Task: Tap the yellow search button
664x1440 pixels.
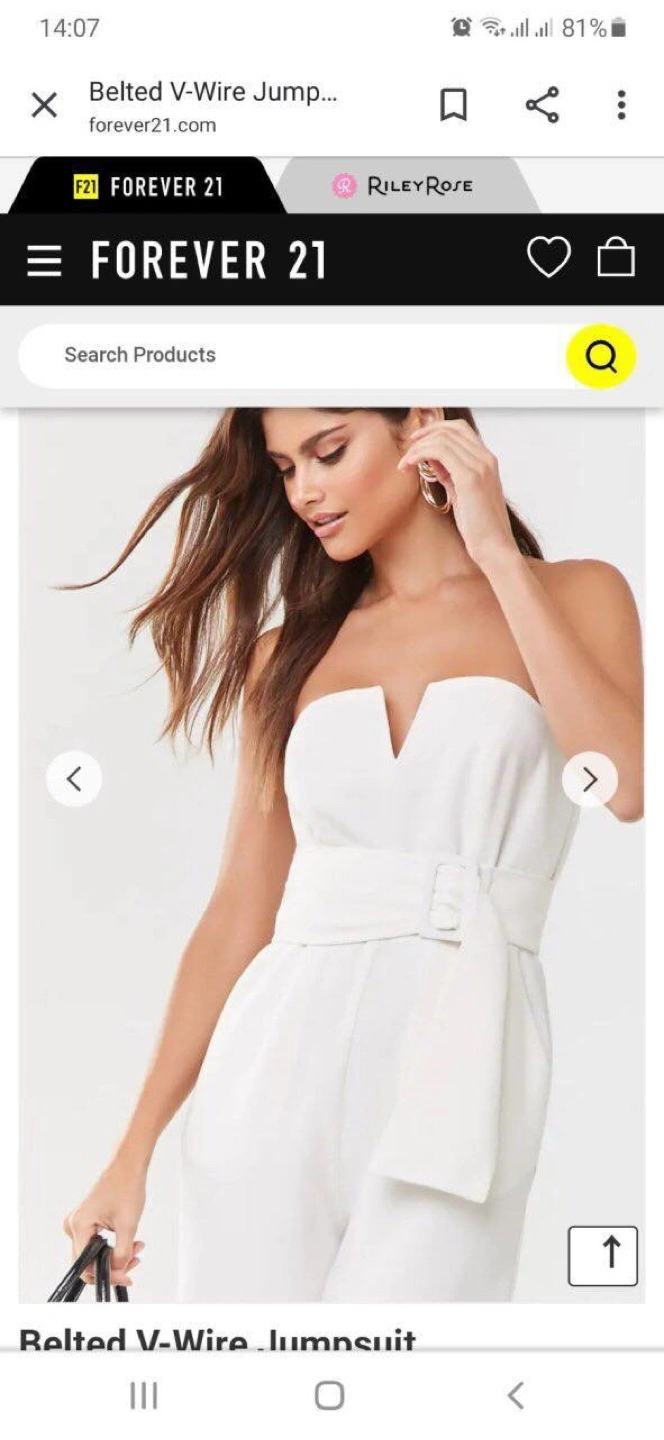Action: click(x=601, y=356)
